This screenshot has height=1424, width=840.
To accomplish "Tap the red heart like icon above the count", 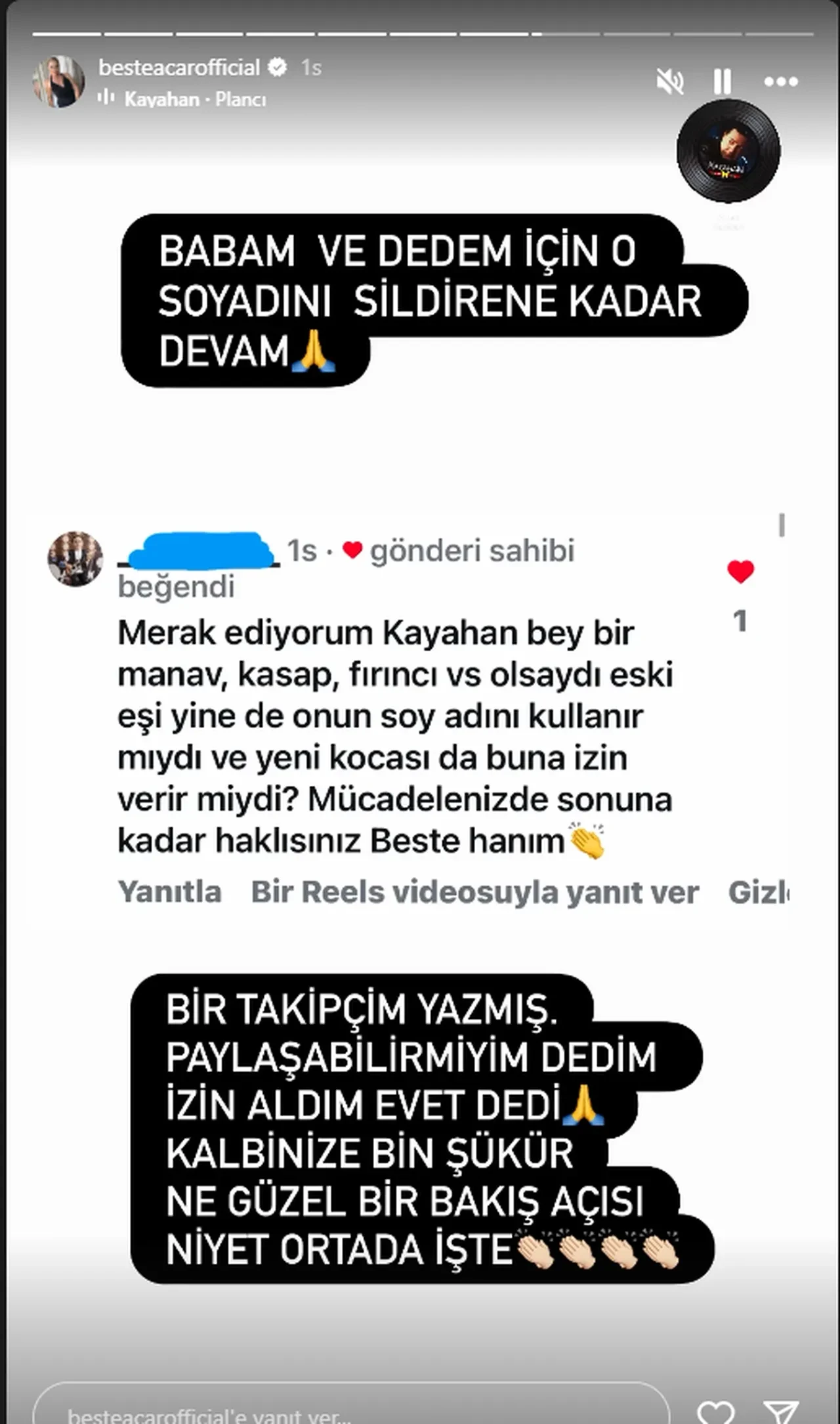I will (x=741, y=571).
